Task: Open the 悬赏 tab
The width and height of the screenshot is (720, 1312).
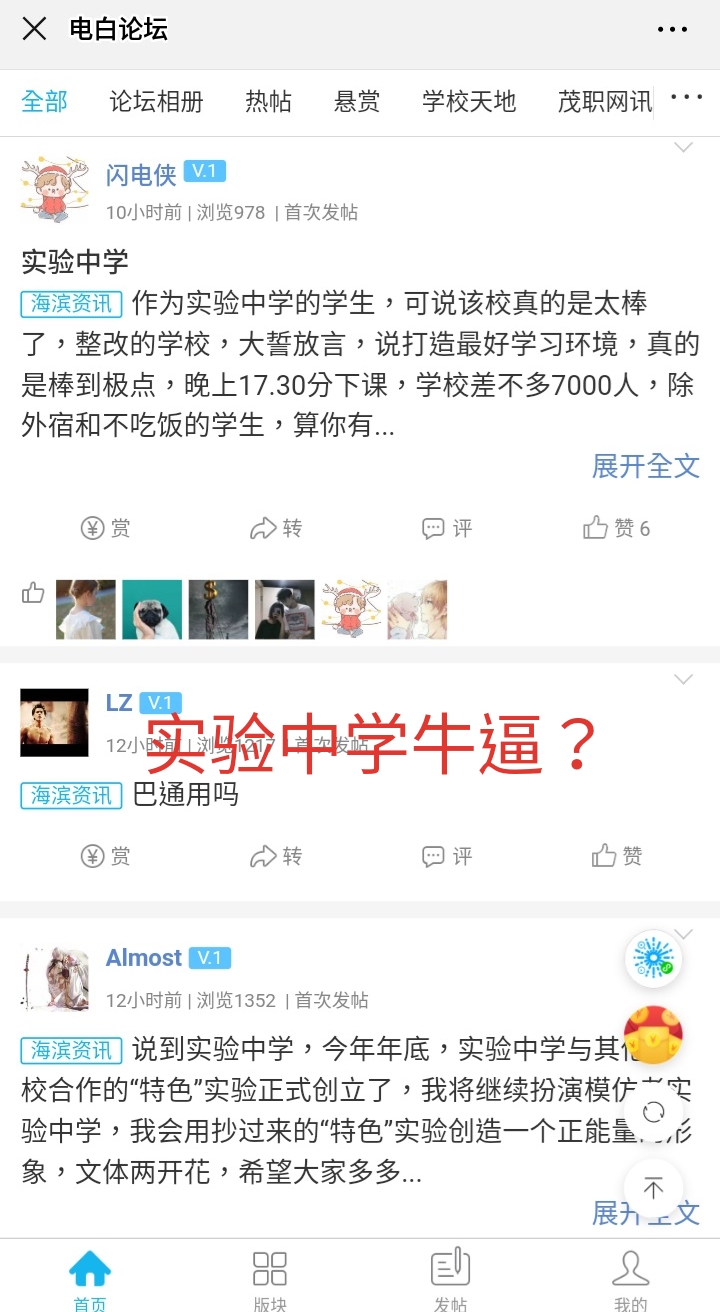Action: [x=357, y=101]
